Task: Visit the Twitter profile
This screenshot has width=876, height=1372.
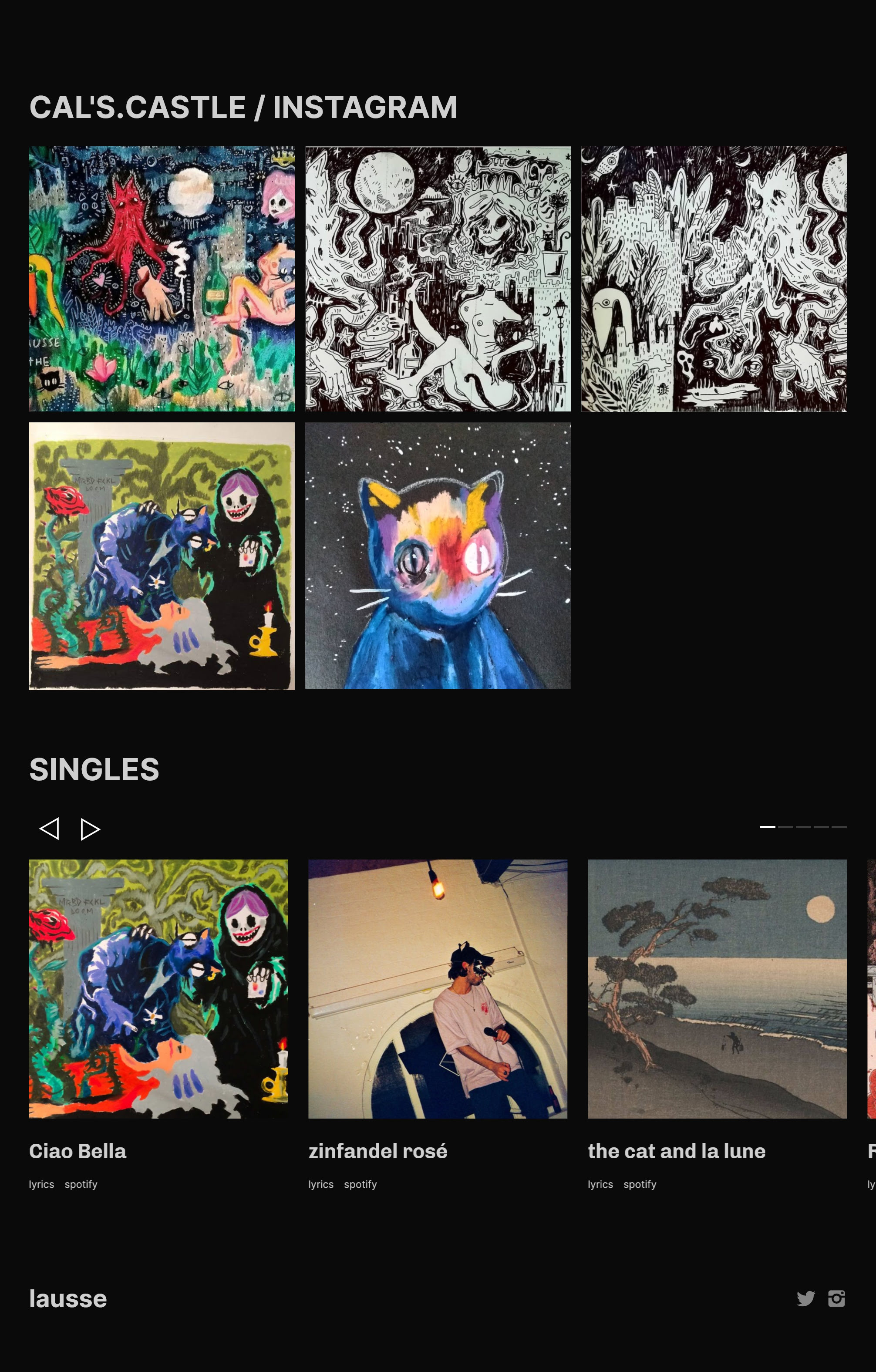Action: click(805, 1298)
